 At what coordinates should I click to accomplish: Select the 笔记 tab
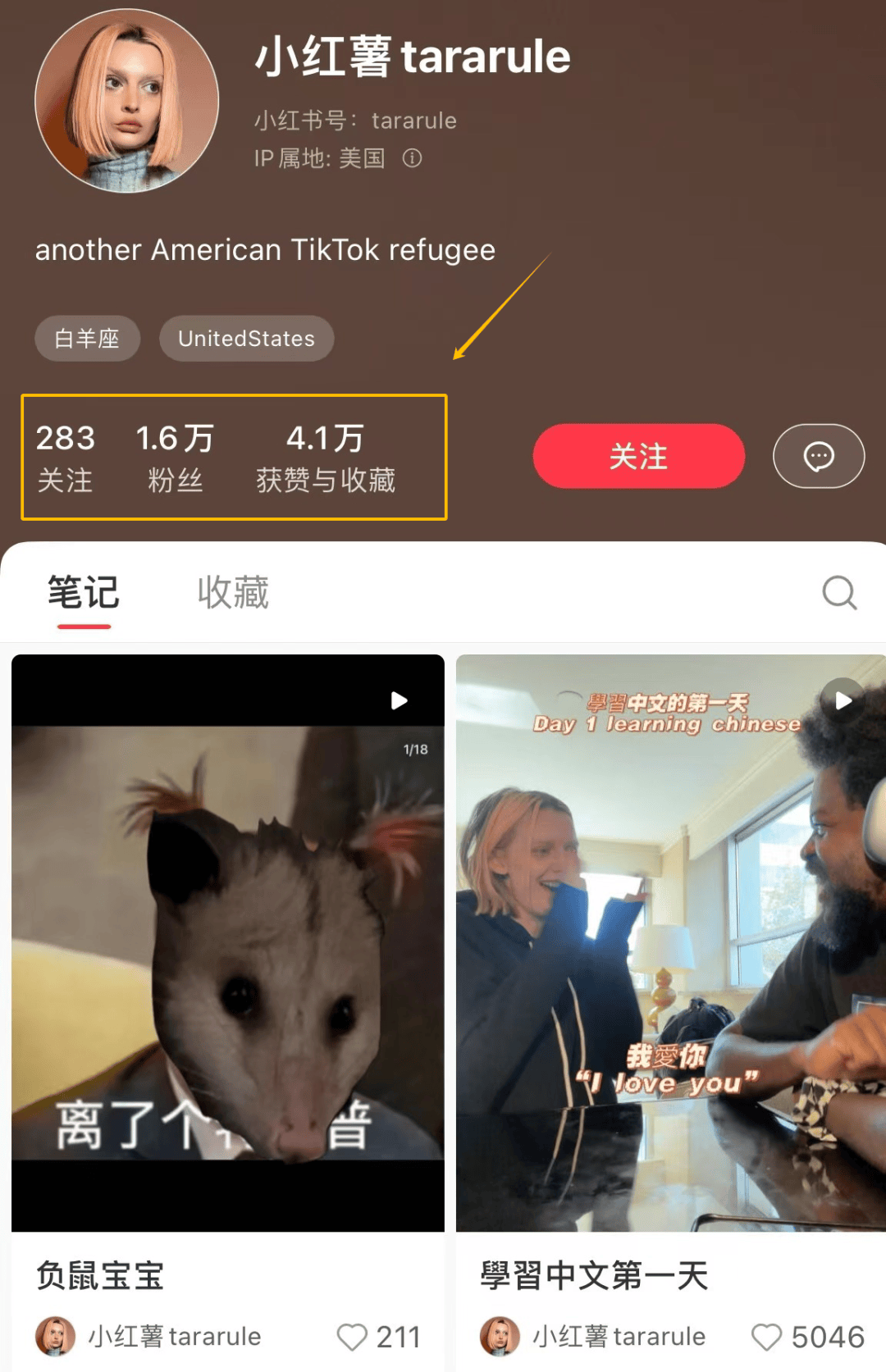[83, 592]
